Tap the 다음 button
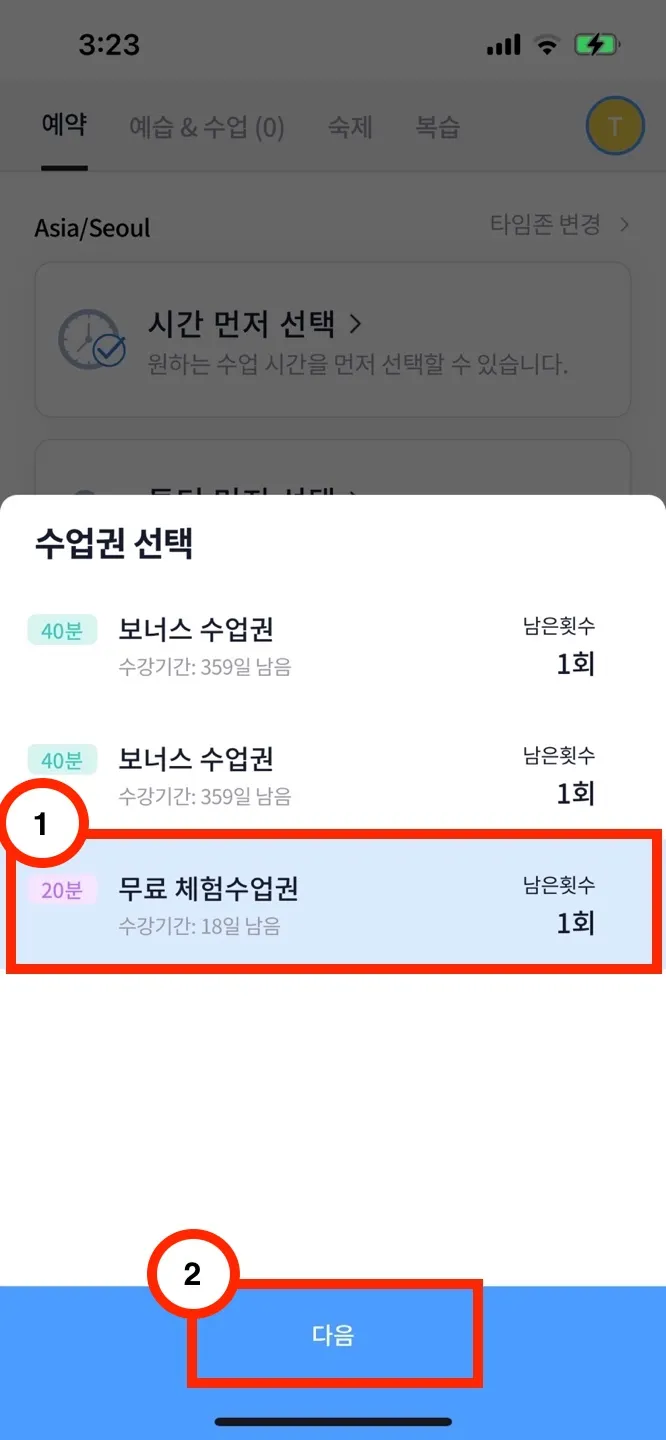This screenshot has height=1440, width=666. point(333,1335)
